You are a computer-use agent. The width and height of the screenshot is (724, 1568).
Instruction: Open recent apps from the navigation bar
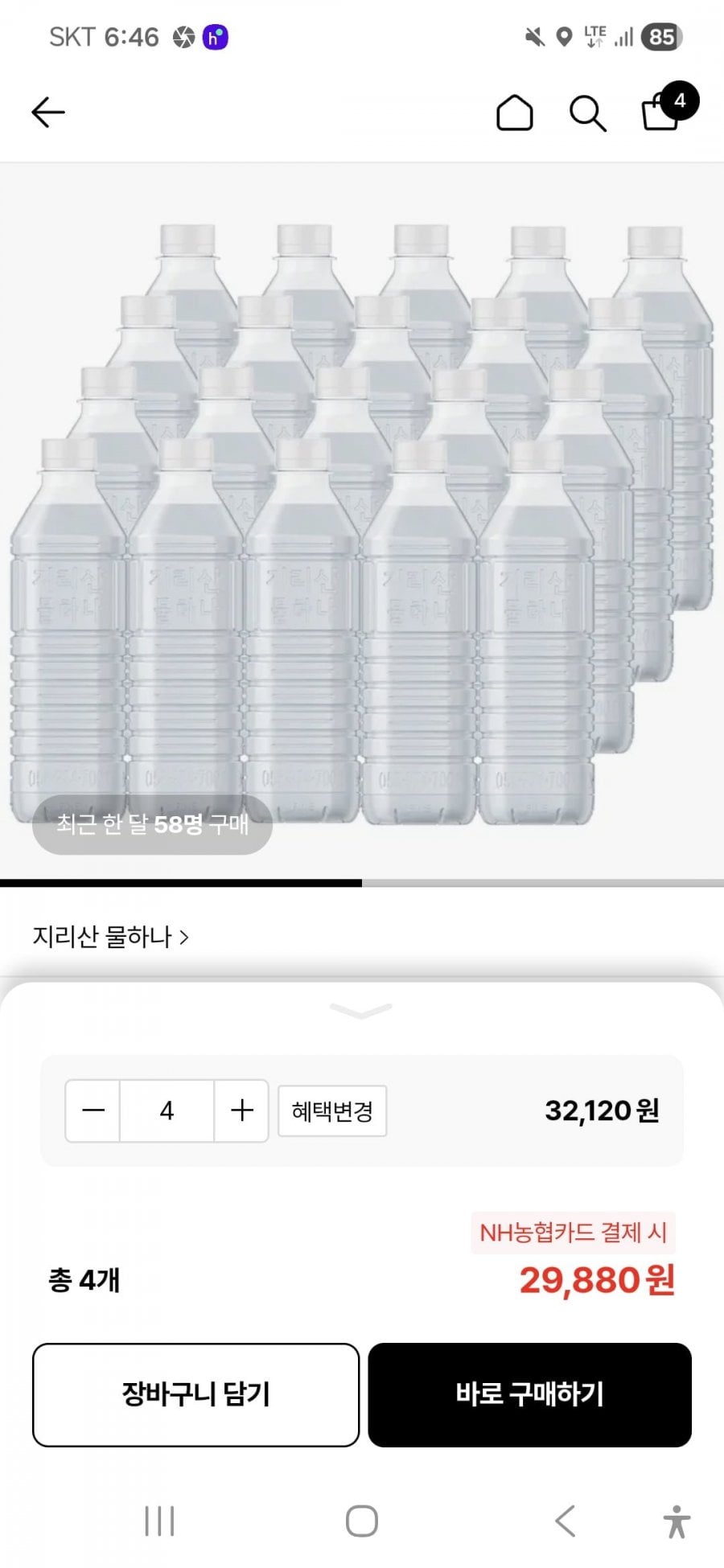point(159,1521)
